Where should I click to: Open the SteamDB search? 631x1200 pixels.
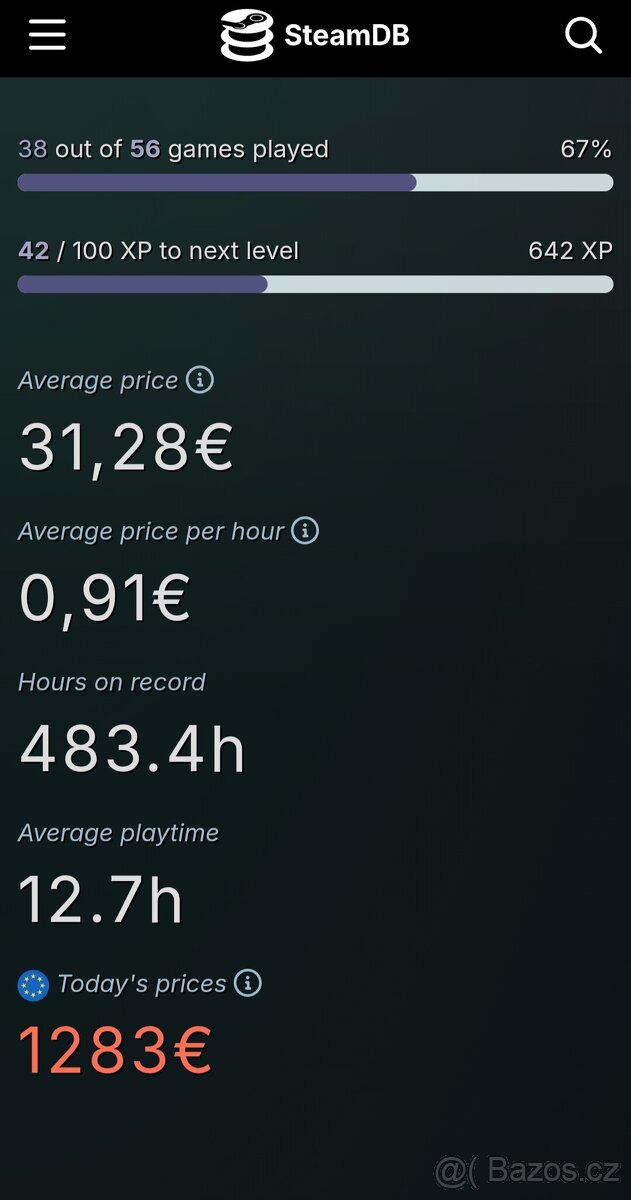(x=583, y=36)
